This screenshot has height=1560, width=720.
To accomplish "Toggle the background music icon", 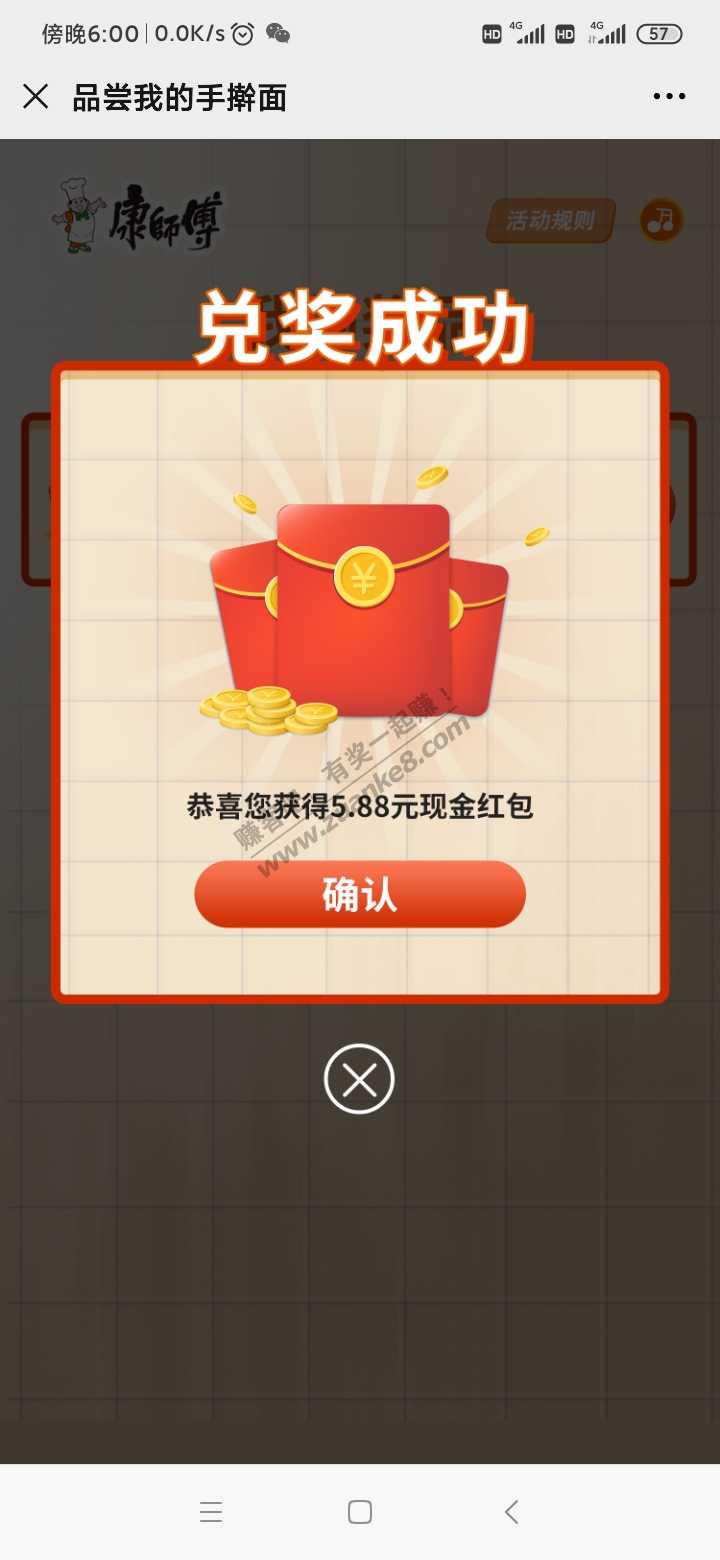I will 661,220.
